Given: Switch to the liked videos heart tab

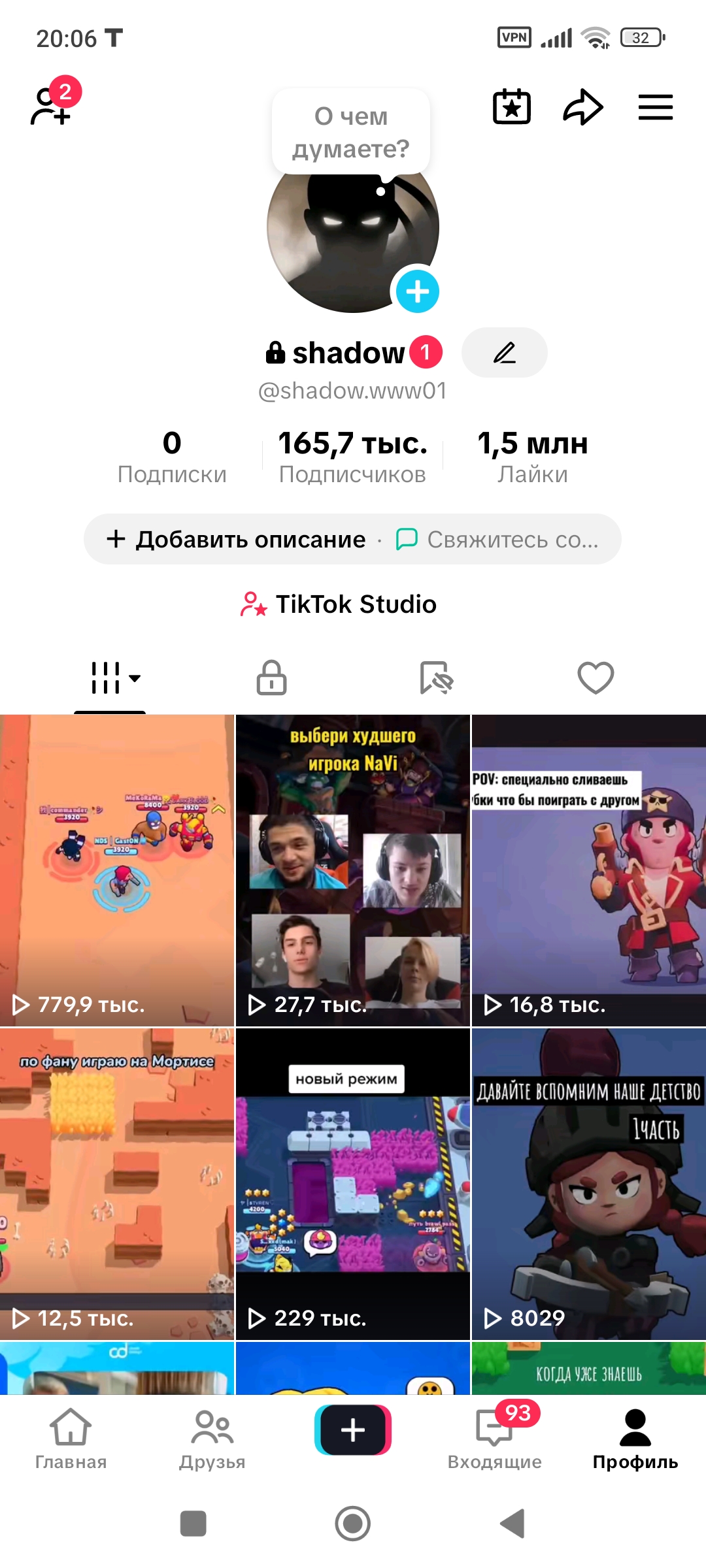Looking at the screenshot, I should click(x=596, y=678).
